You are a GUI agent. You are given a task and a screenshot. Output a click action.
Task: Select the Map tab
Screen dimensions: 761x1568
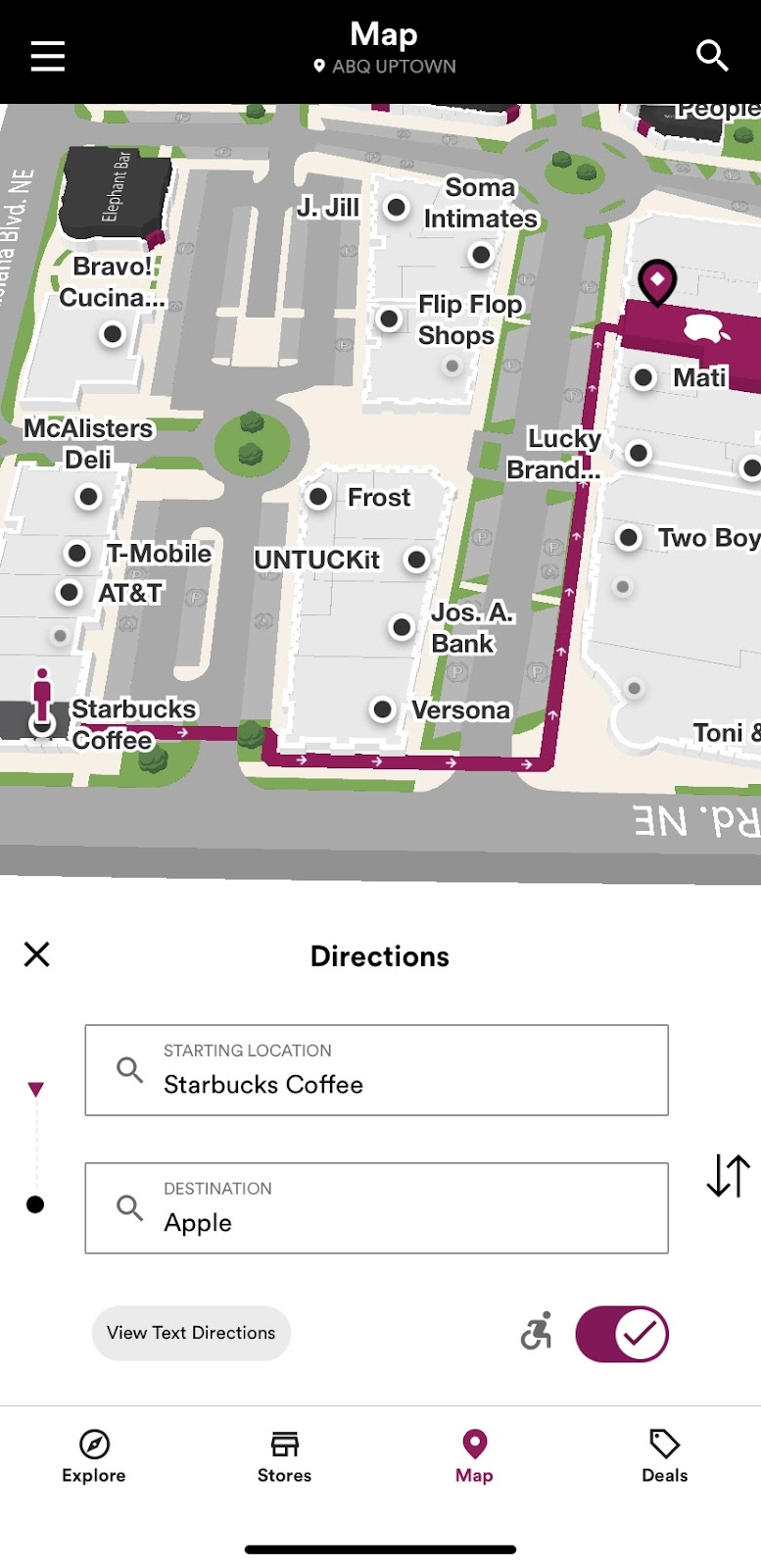pos(474,1456)
